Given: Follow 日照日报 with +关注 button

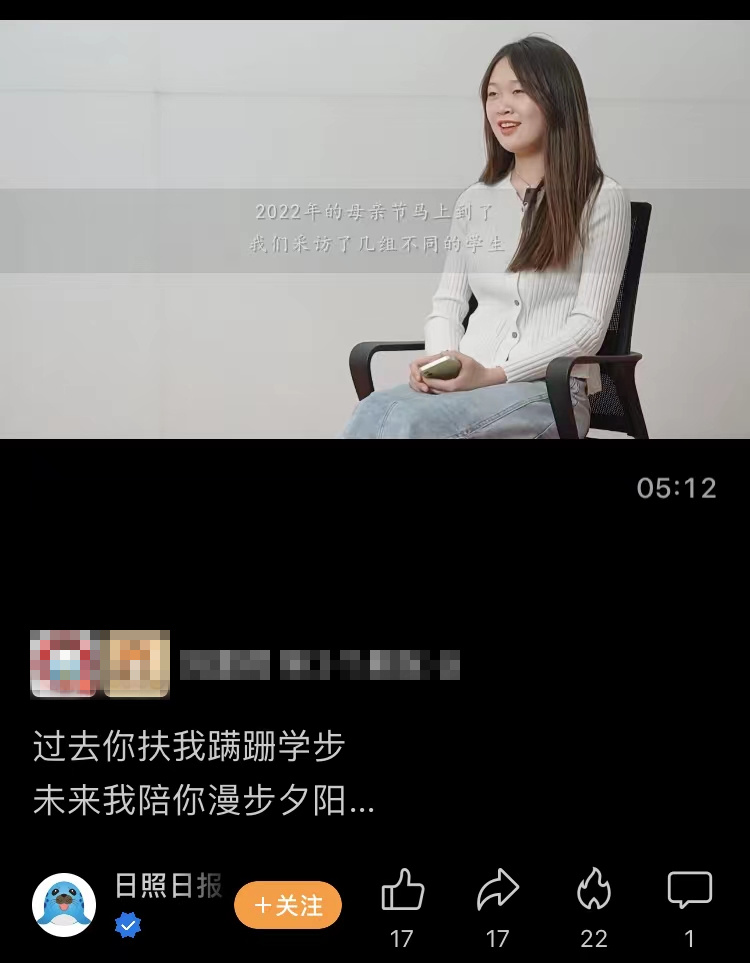Looking at the screenshot, I should pos(288,906).
